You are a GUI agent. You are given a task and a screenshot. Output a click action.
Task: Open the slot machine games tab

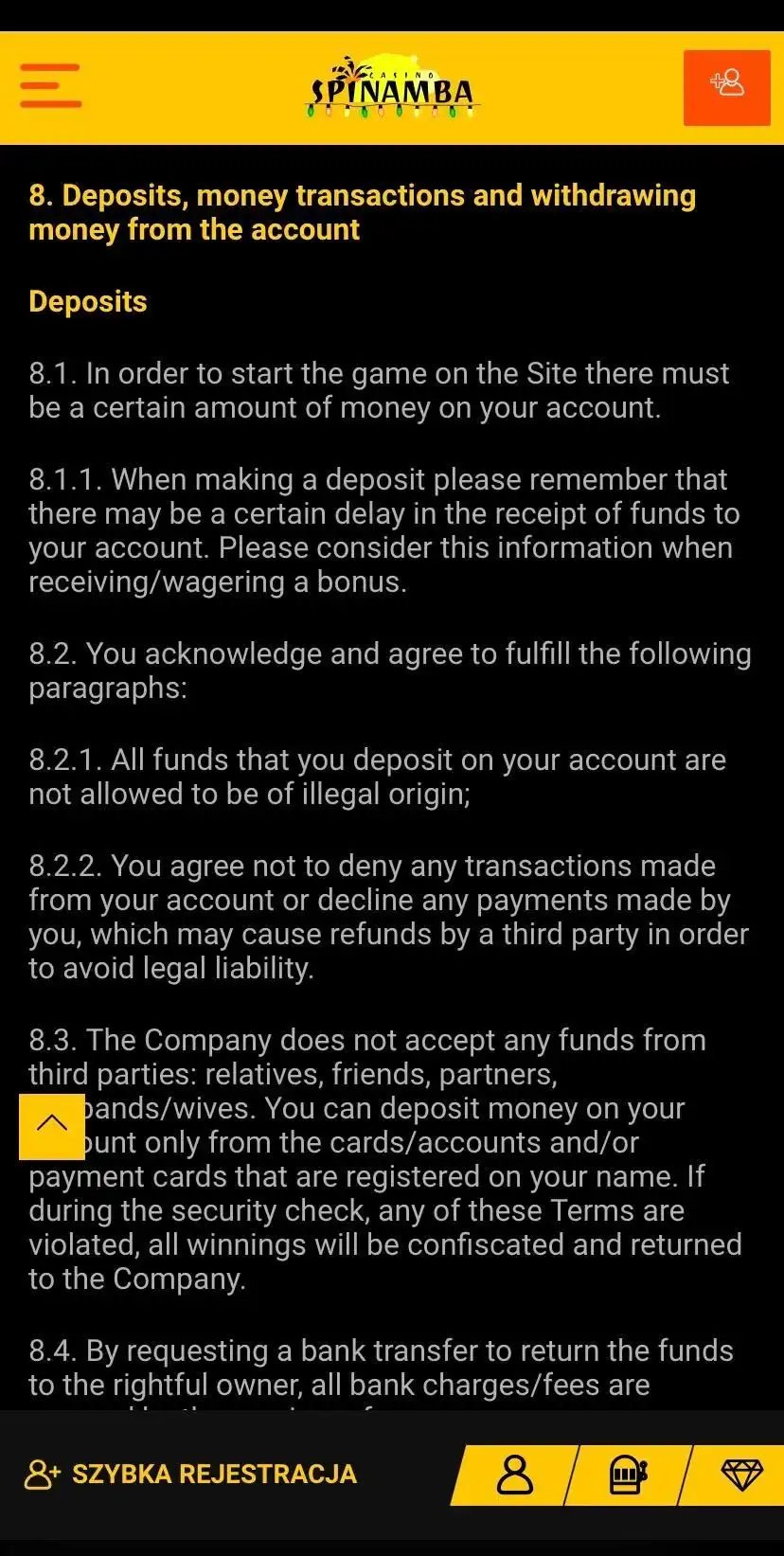(x=628, y=1475)
